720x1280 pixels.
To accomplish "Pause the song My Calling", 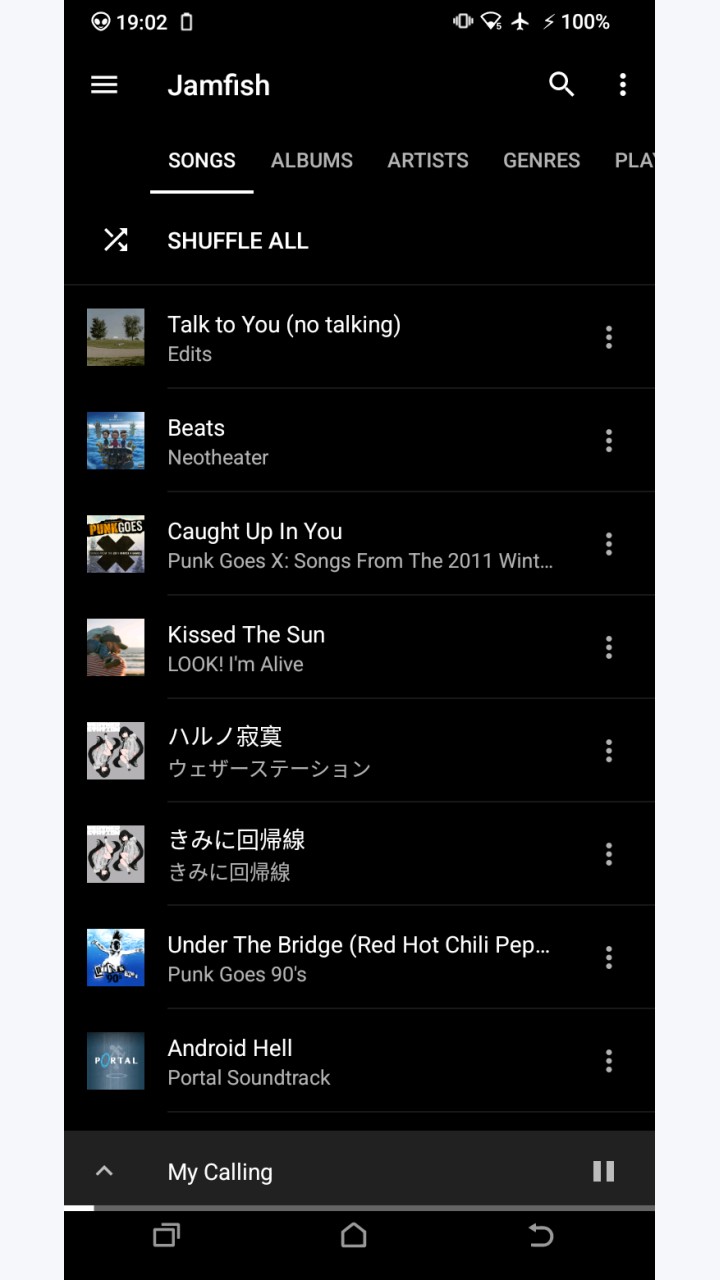I will (x=603, y=1171).
